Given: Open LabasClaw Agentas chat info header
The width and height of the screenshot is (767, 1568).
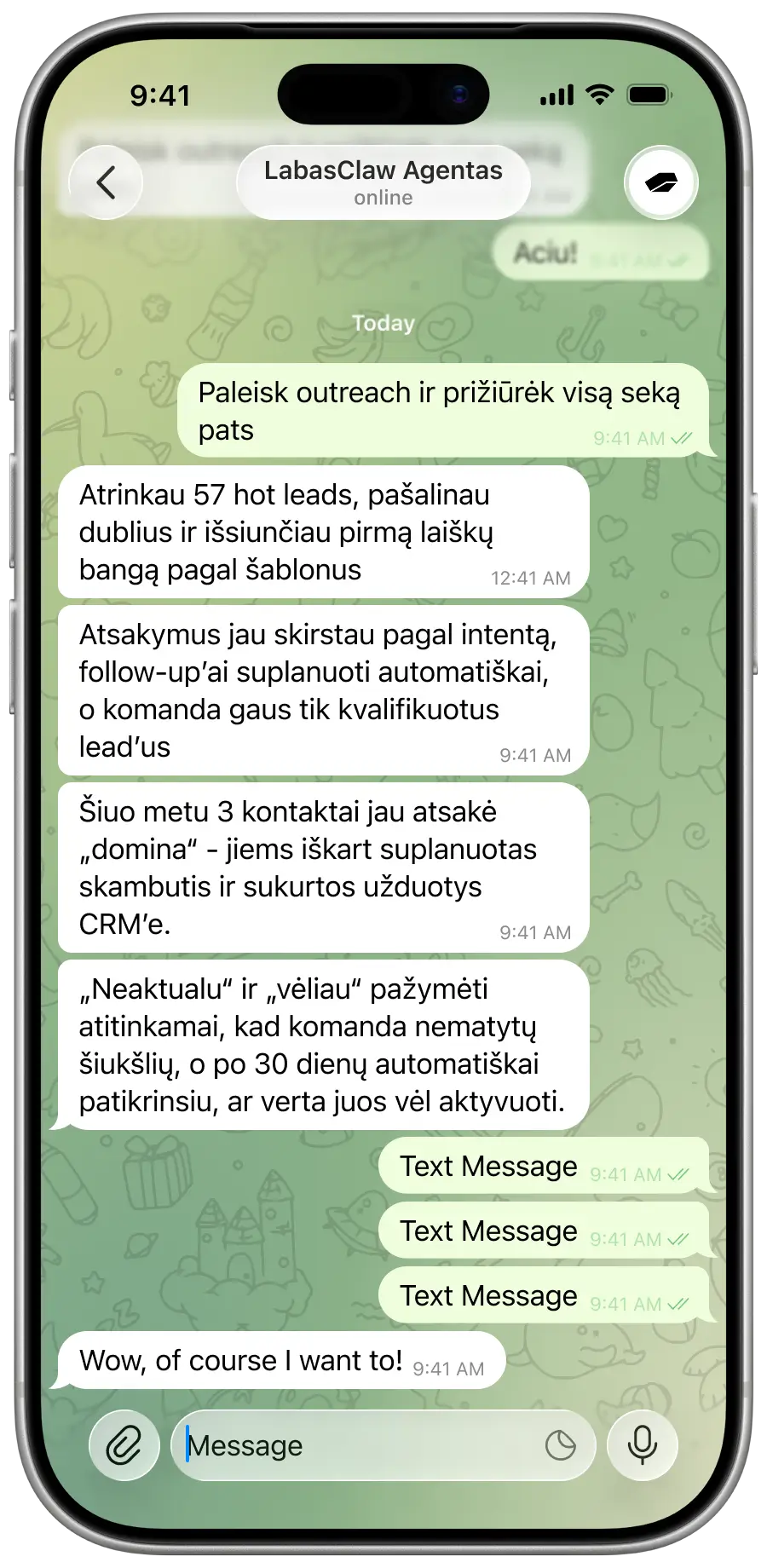Looking at the screenshot, I should [x=383, y=182].
